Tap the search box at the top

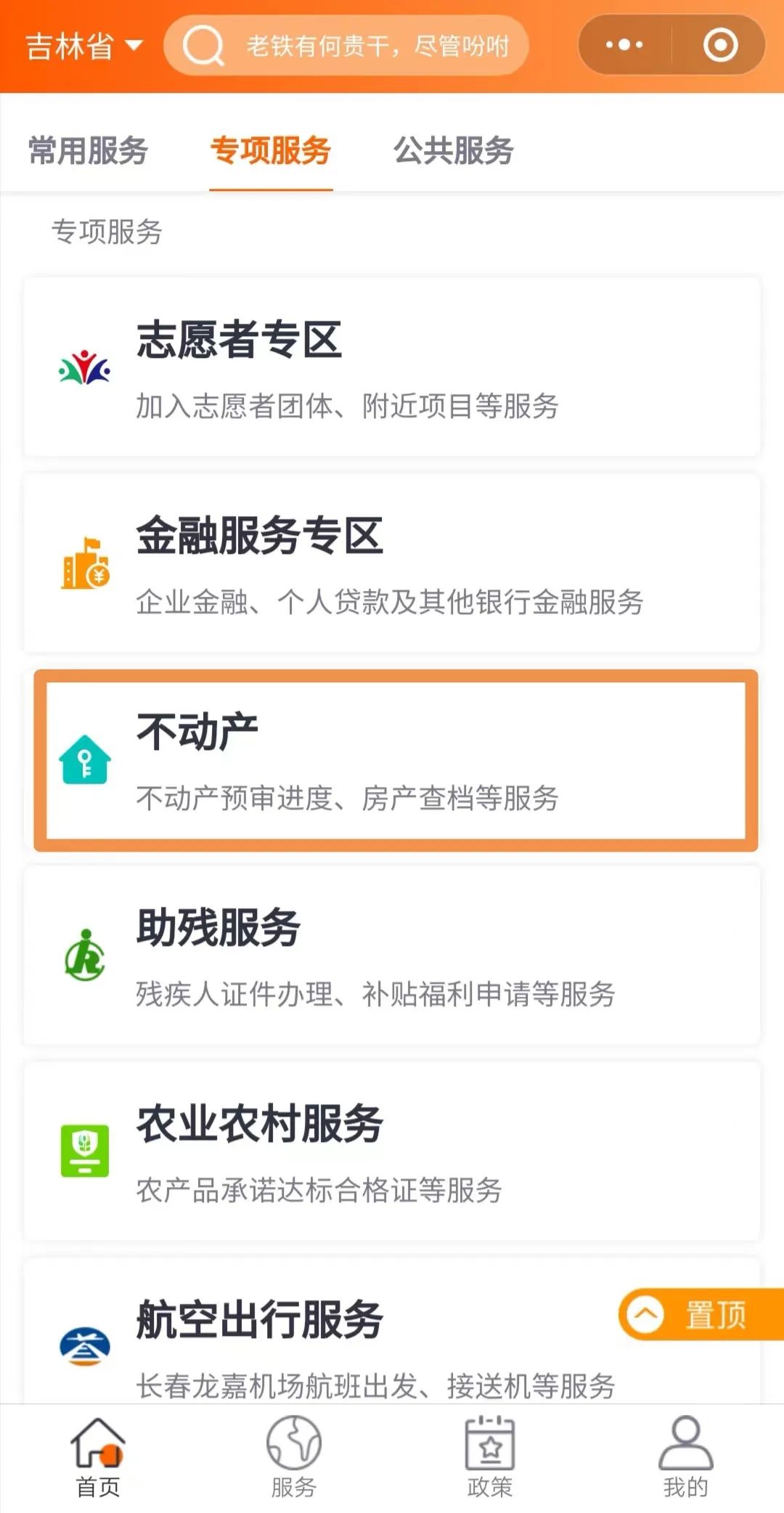pos(347,46)
